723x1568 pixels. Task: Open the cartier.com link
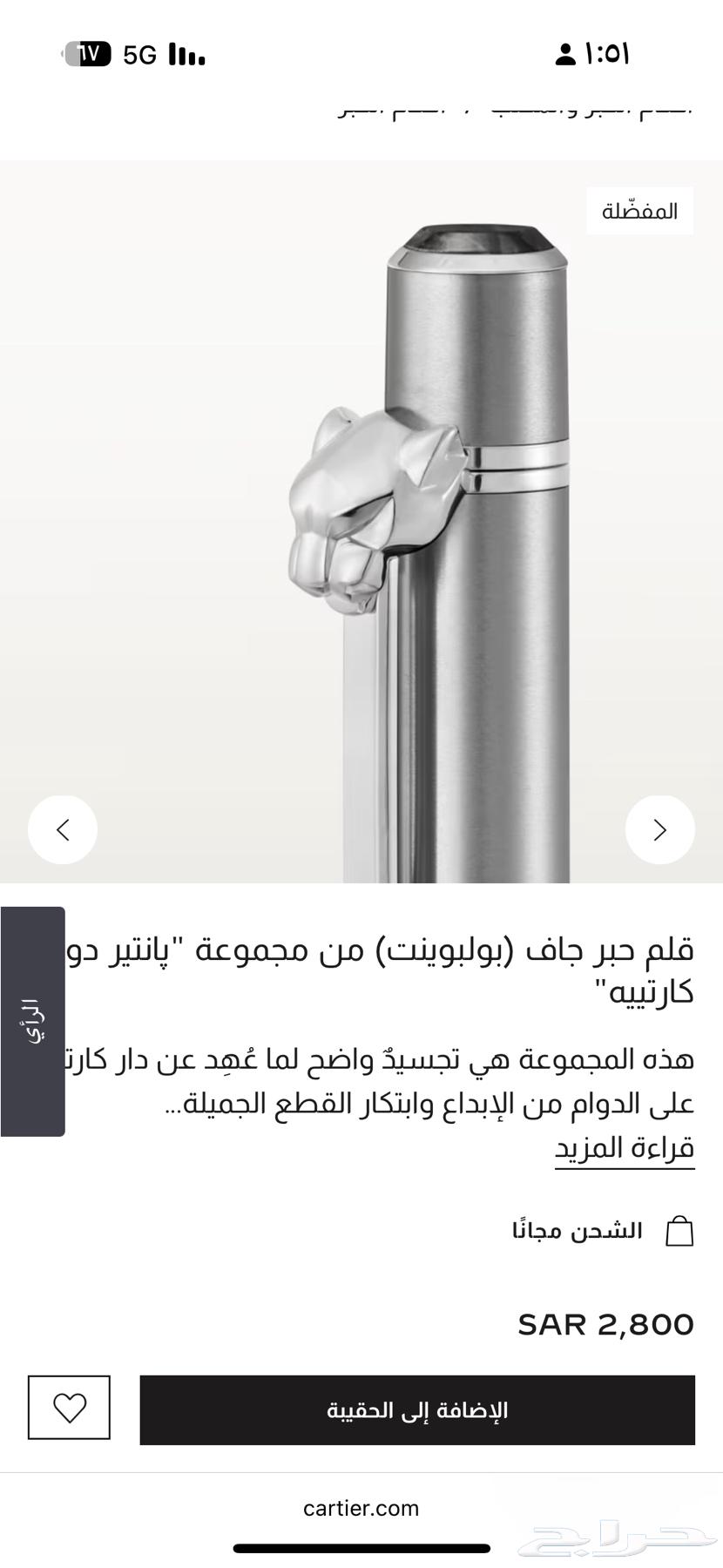click(x=361, y=1509)
